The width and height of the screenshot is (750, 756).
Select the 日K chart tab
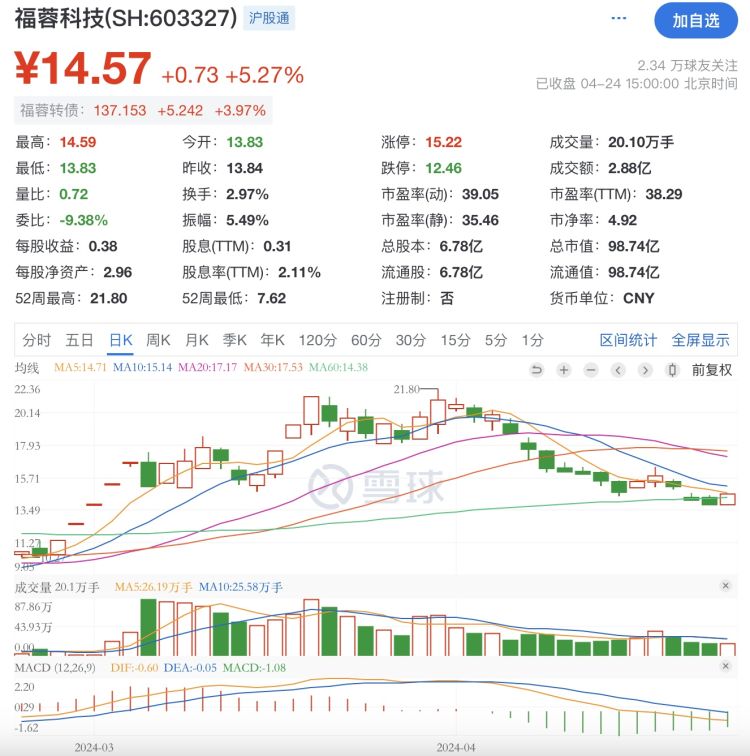[x=121, y=340]
